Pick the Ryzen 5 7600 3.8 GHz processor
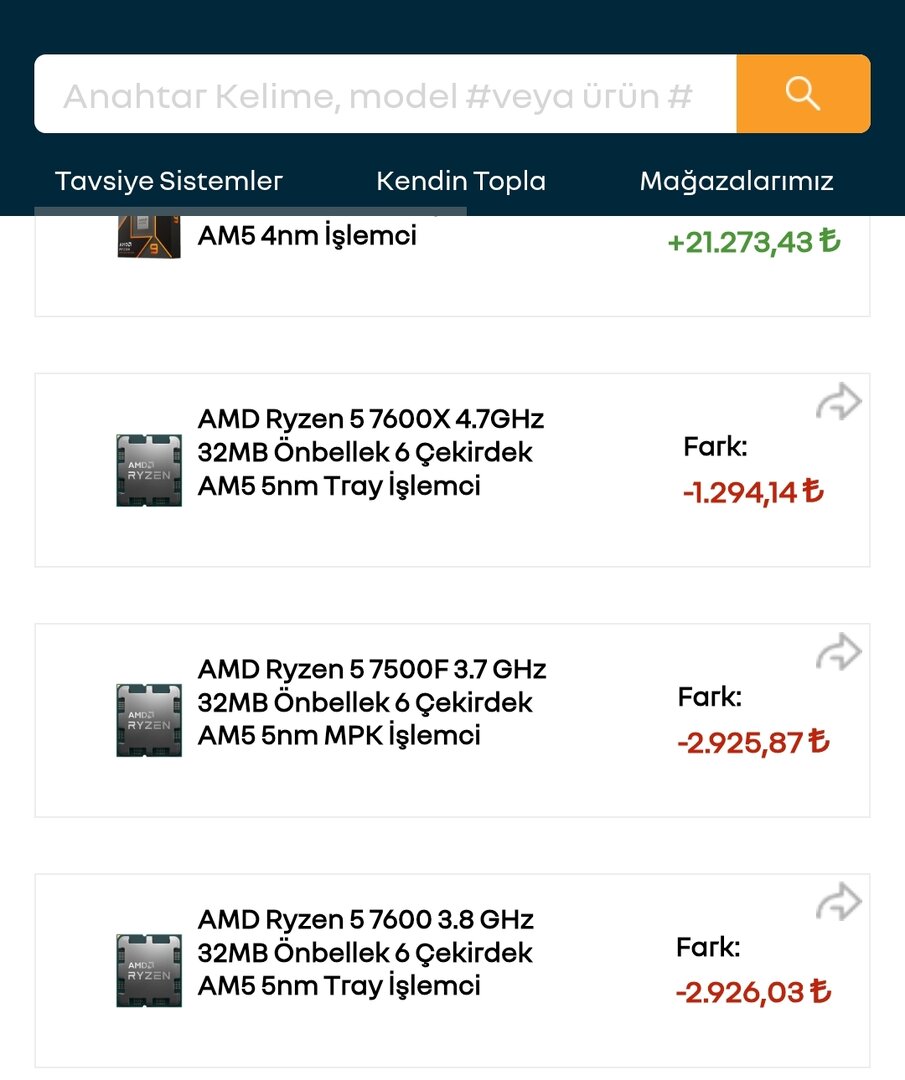The width and height of the screenshot is (905, 1080). coord(366,953)
